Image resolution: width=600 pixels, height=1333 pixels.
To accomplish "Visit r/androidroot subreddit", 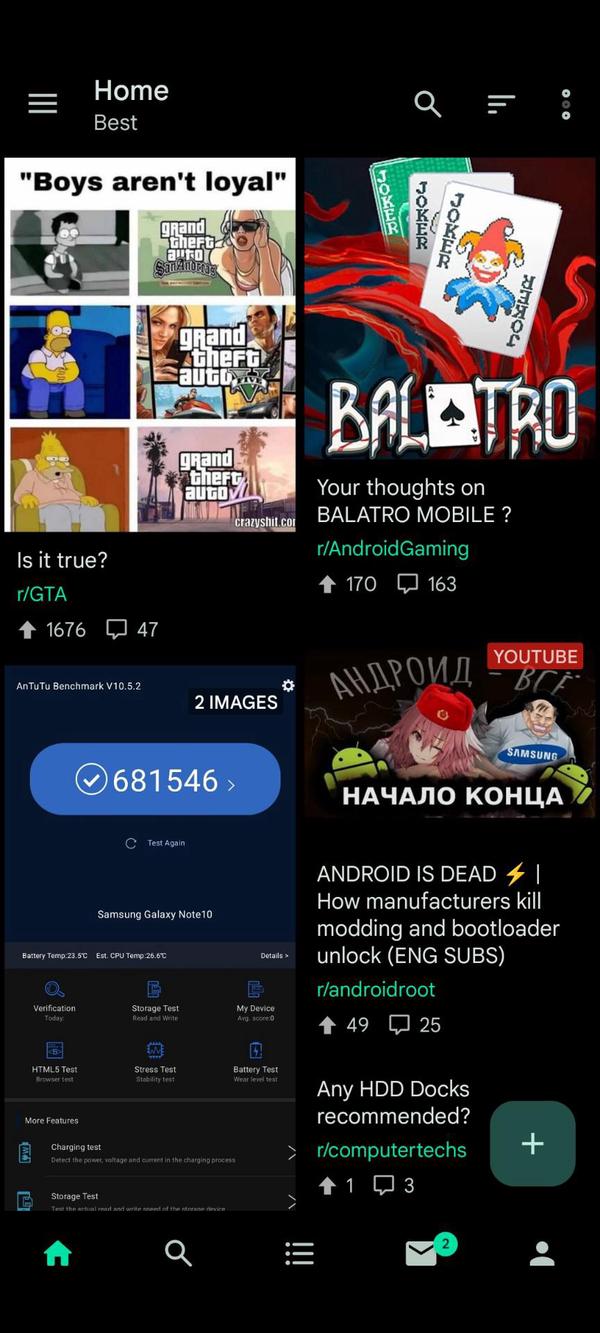I will pos(376,989).
